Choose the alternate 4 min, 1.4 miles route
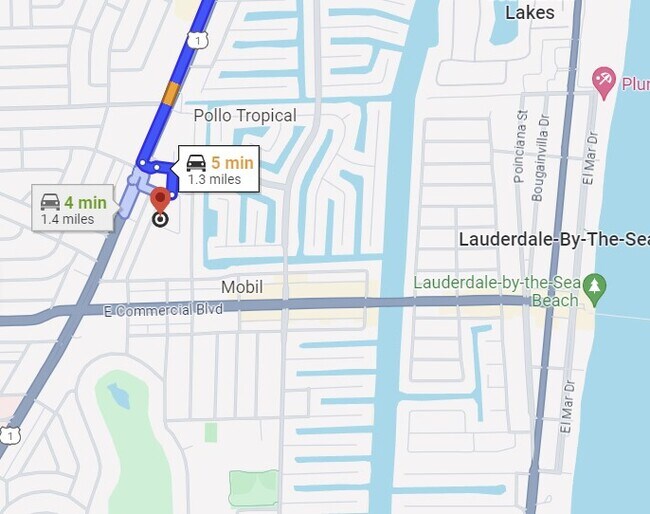This screenshot has width=650, height=514. (72, 208)
